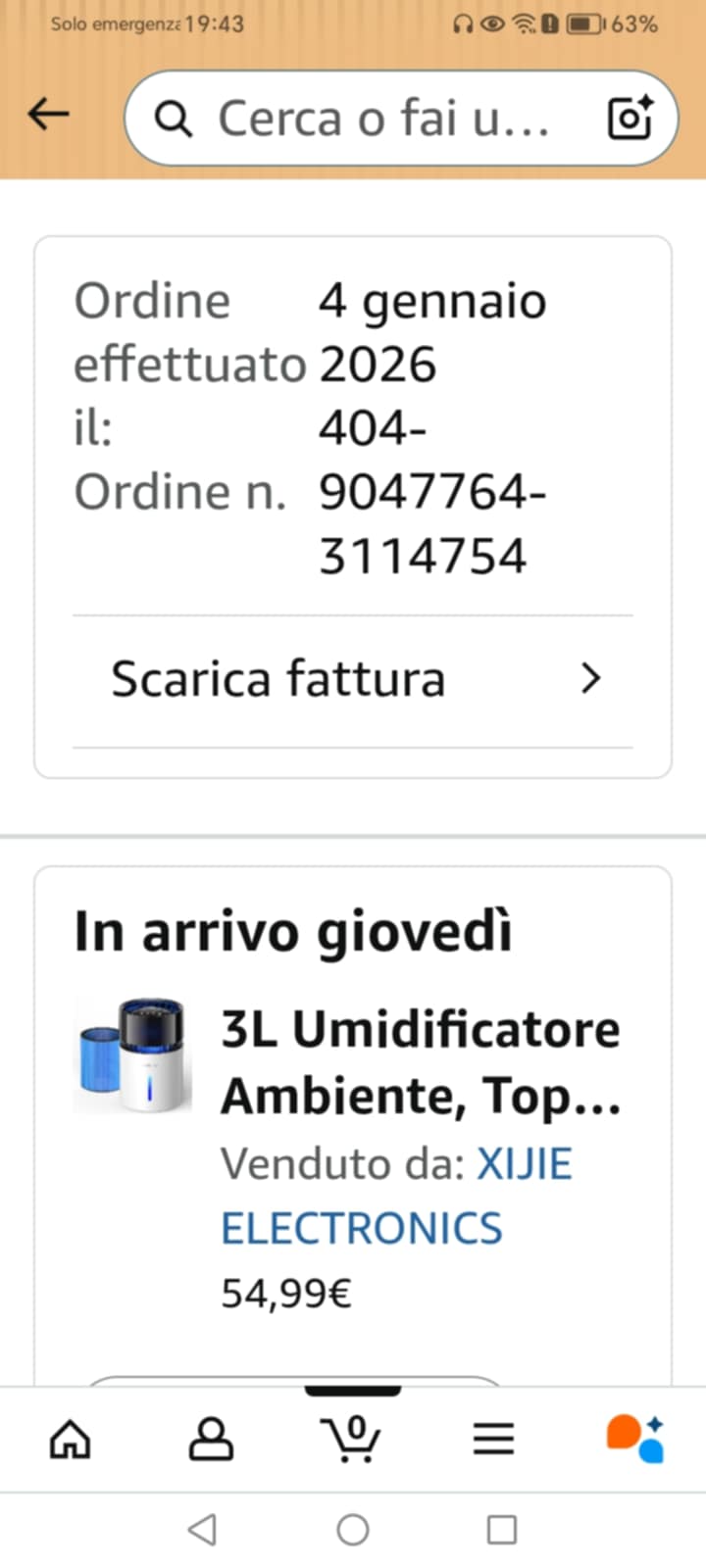
Task: Open the 3L Umidificatore Ambiente product title
Action: pyautogui.click(x=421, y=1062)
